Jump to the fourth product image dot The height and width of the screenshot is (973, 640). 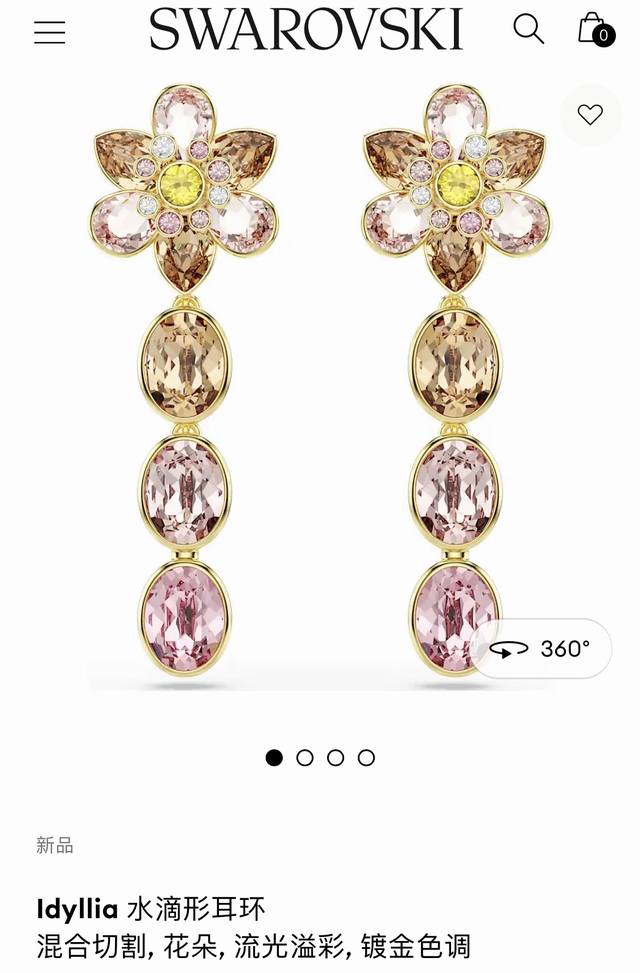(367, 758)
